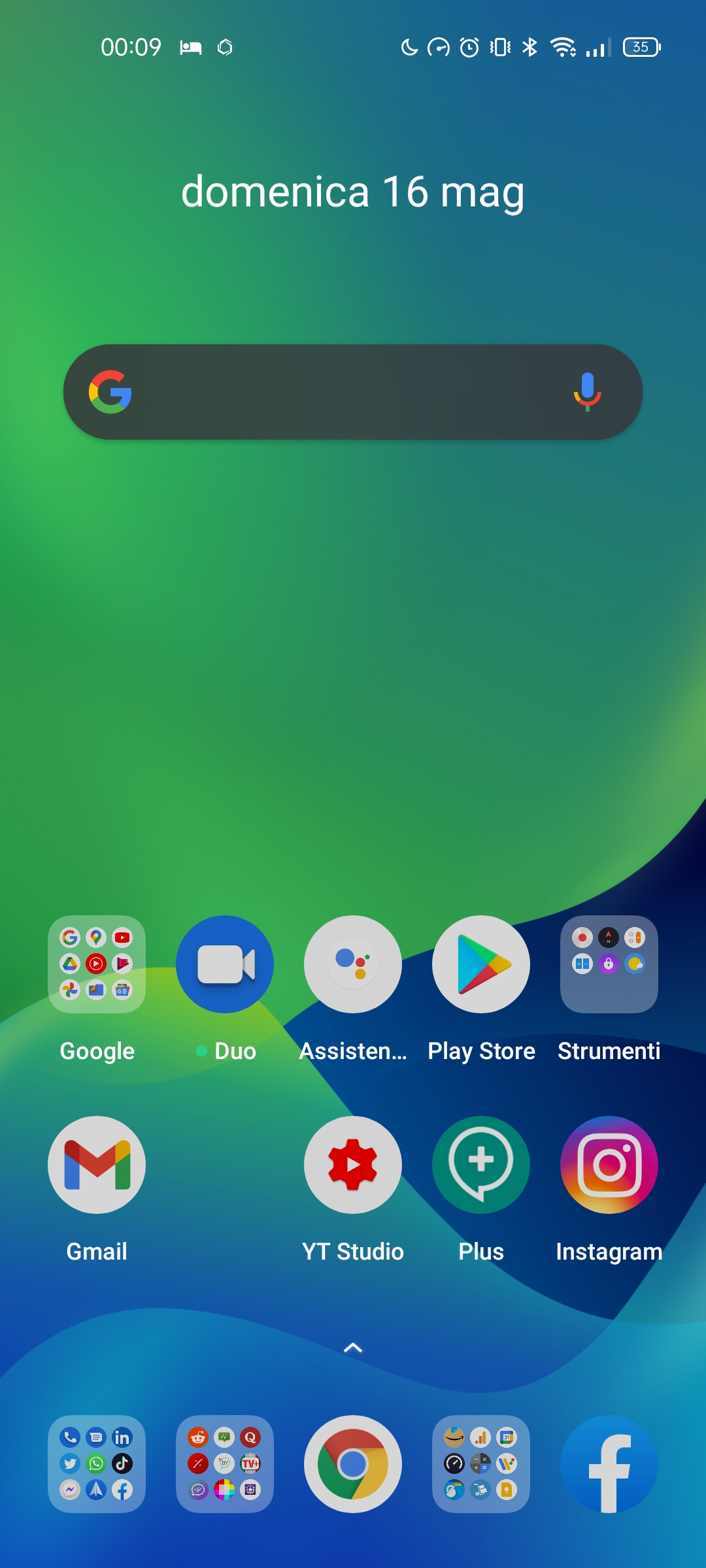Open the Plus app
The height and width of the screenshot is (1568, 706).
[x=481, y=1165]
